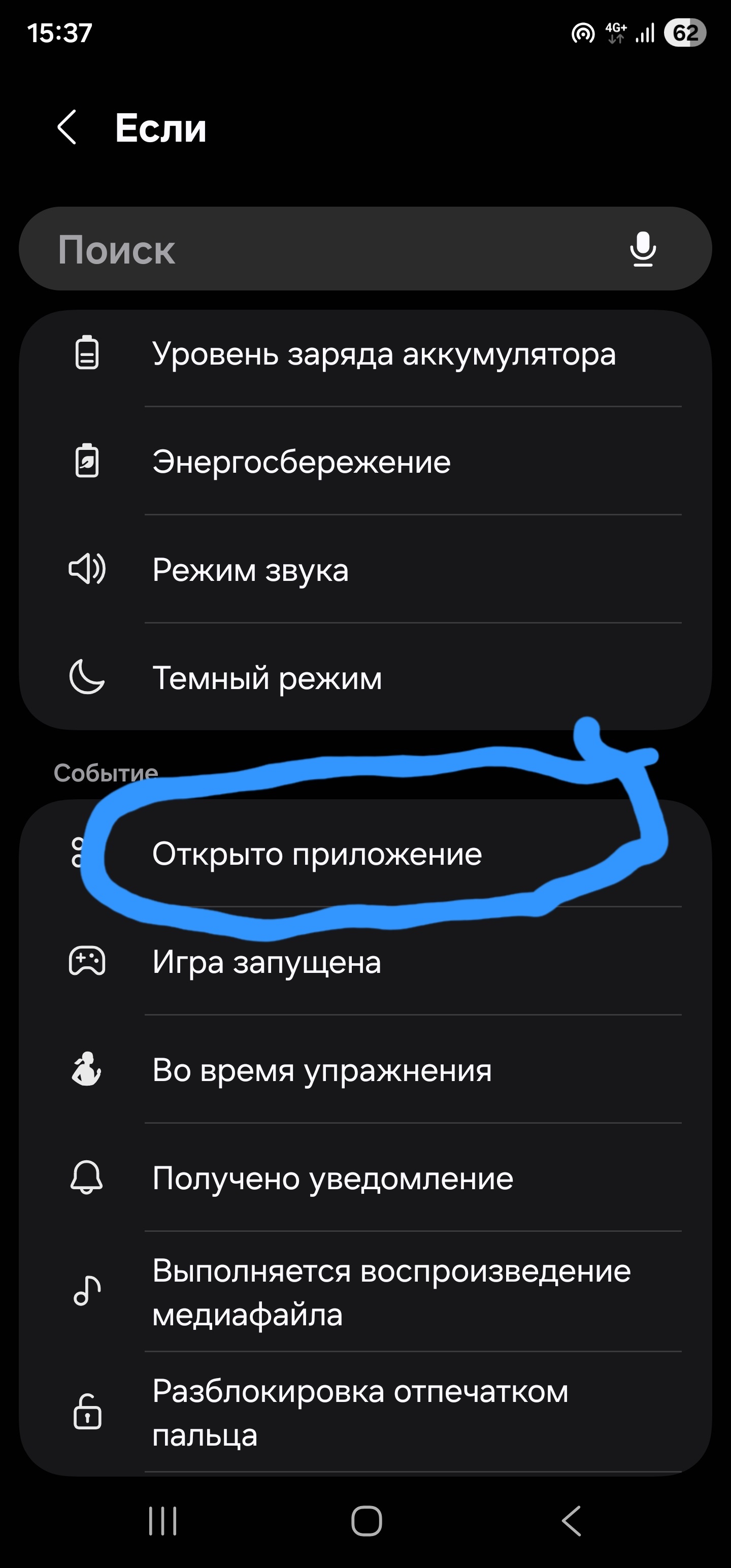This screenshot has width=731, height=1568.
Task: Tap the Поиск search field
Action: 328,249
